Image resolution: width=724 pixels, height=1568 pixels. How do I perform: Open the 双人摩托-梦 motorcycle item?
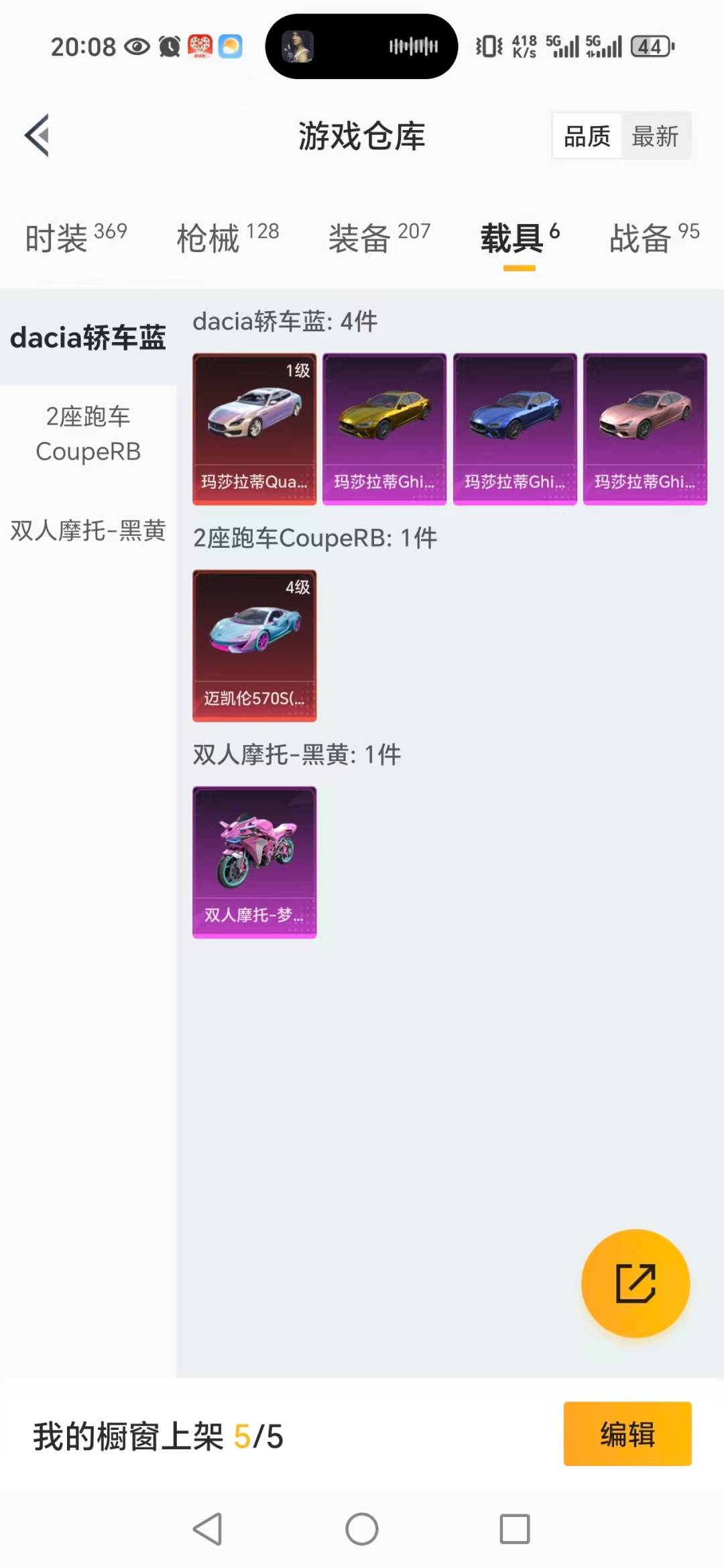tap(254, 863)
